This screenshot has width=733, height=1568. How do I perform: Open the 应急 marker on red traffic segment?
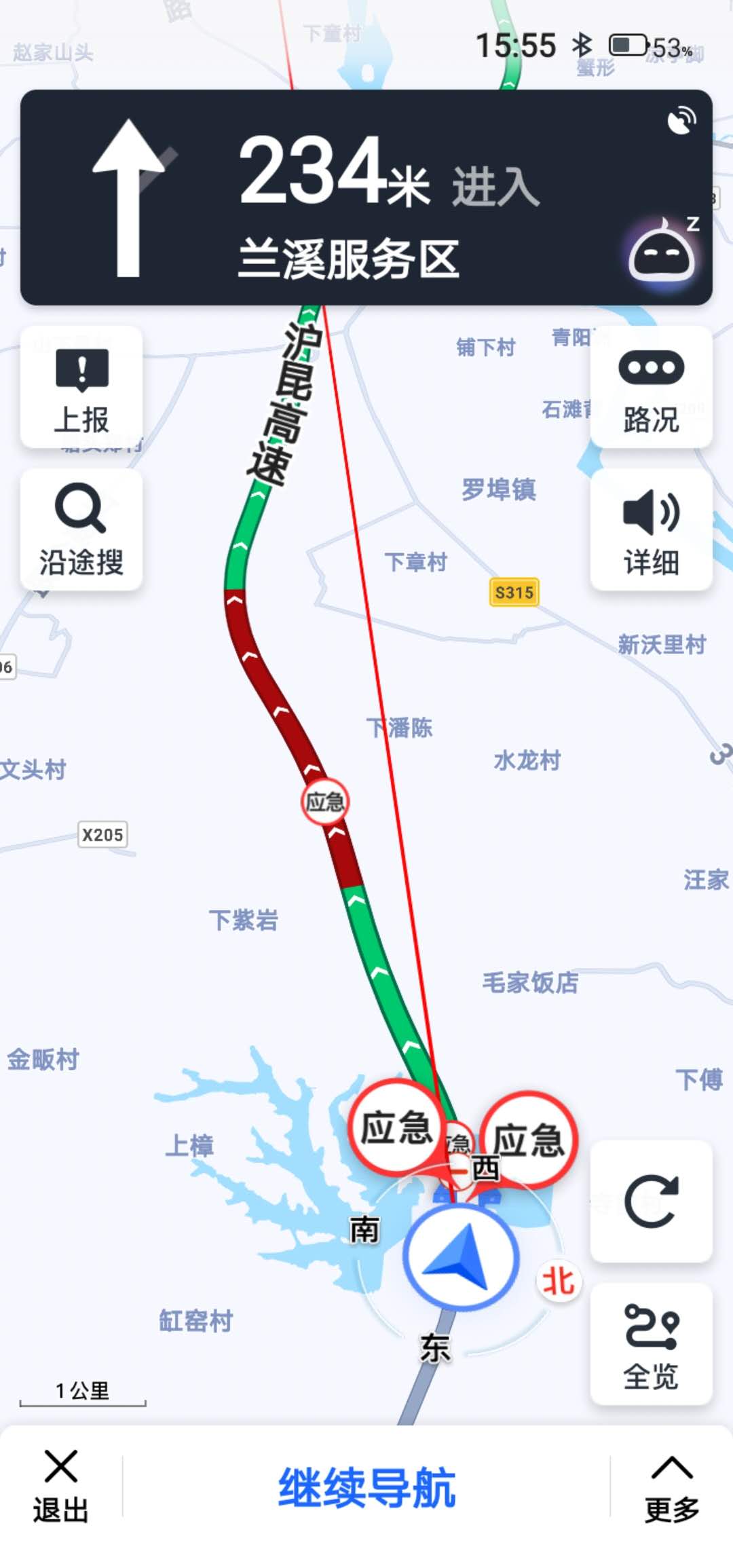tap(324, 802)
